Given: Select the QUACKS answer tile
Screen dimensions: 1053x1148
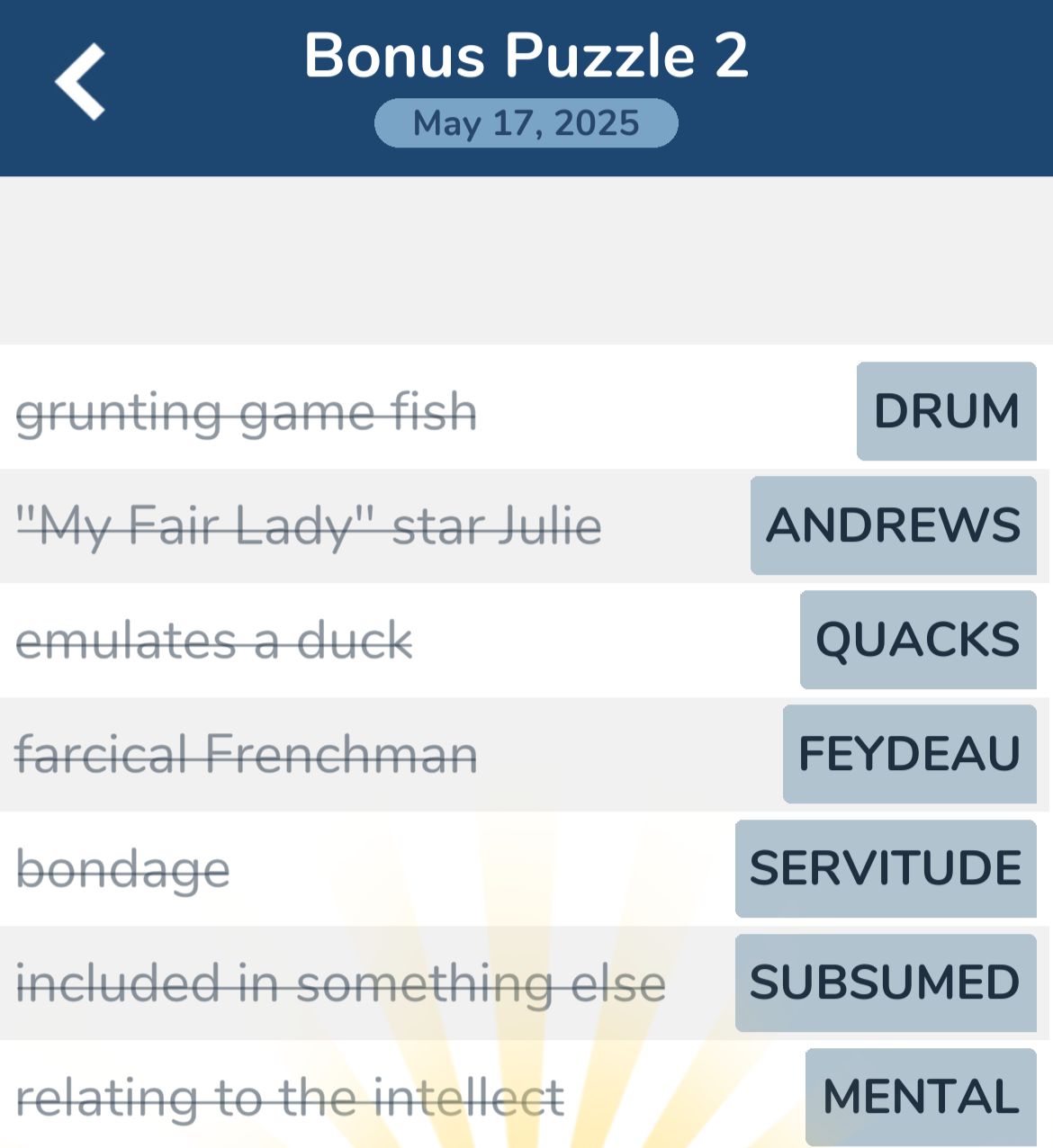Looking at the screenshot, I should click(x=918, y=639).
